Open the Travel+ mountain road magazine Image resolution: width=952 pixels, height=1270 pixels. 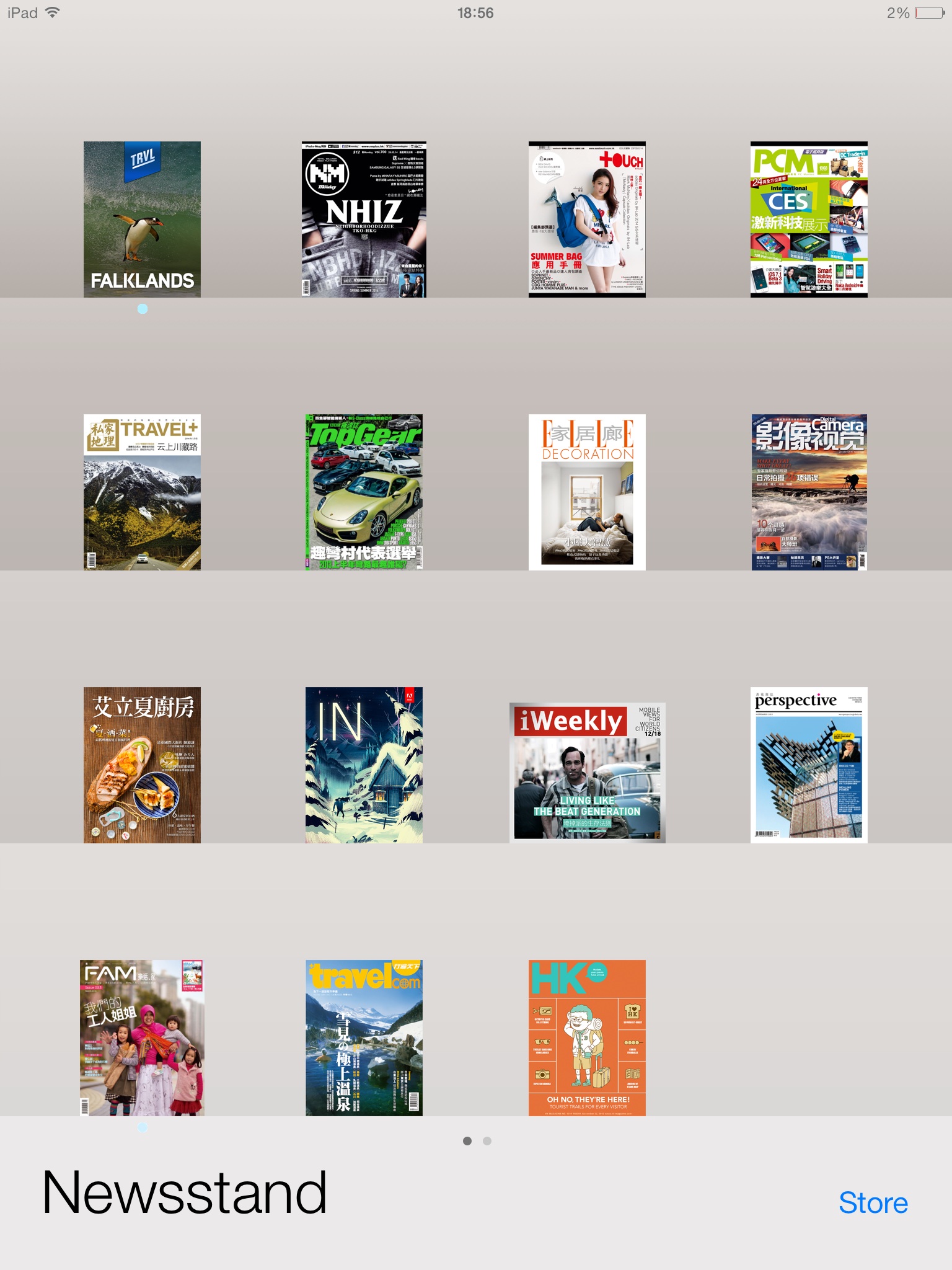[x=142, y=492]
